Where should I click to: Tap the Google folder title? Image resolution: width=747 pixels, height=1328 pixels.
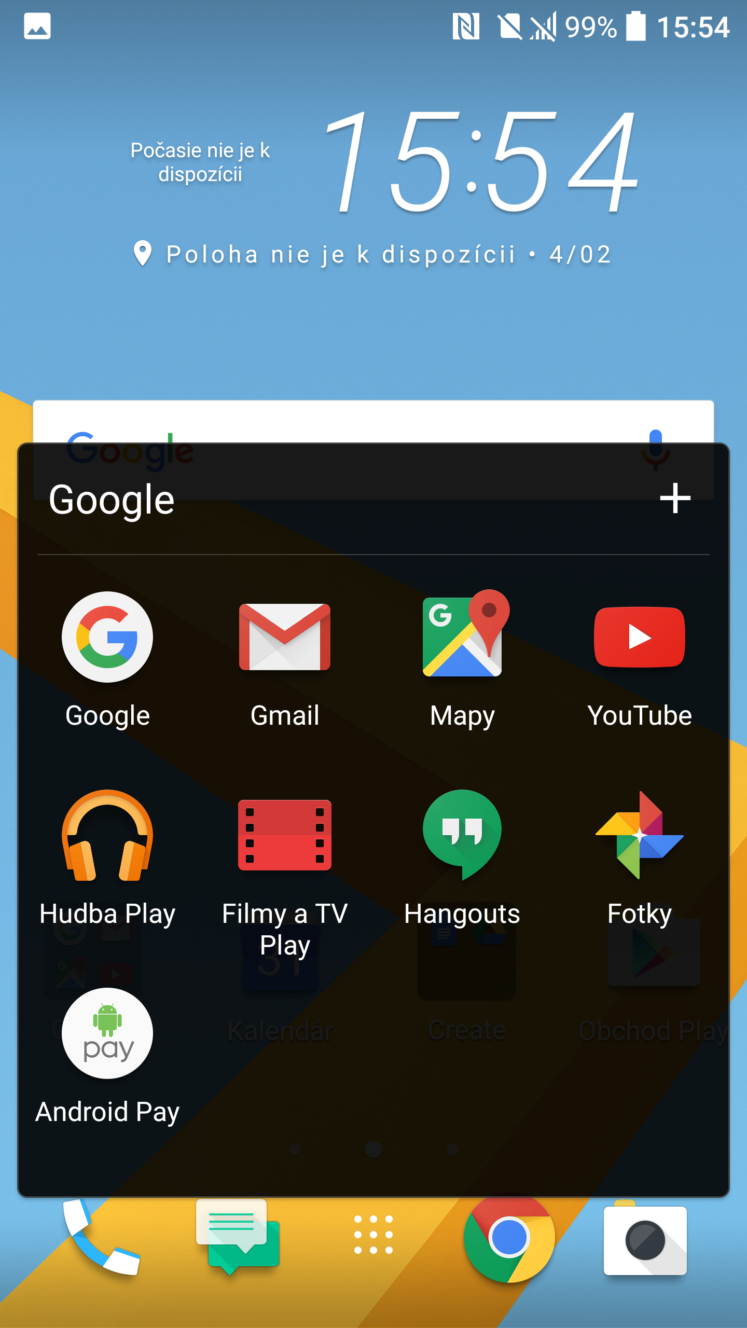tap(112, 499)
